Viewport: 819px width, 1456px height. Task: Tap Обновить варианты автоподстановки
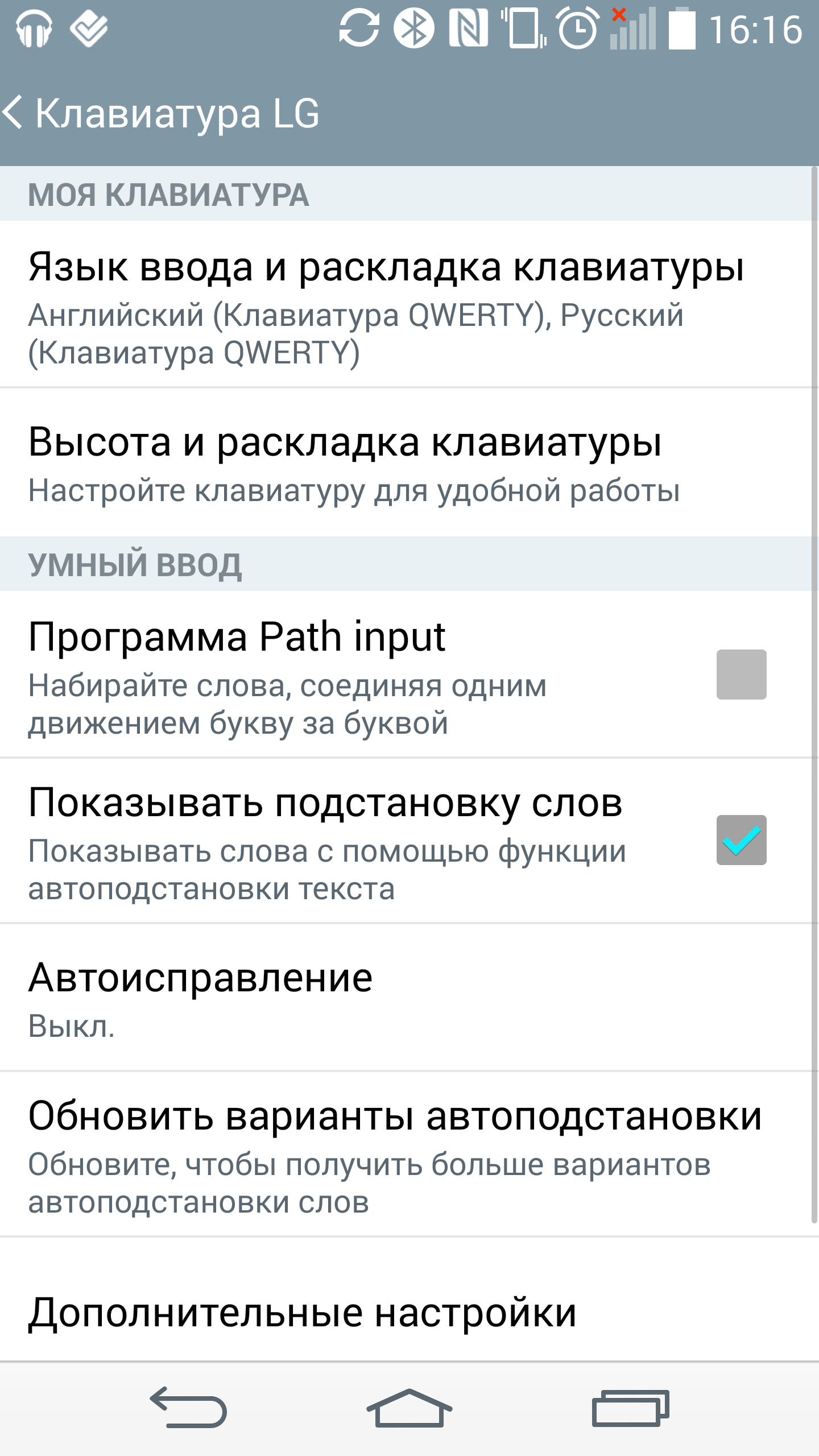click(x=387, y=1155)
